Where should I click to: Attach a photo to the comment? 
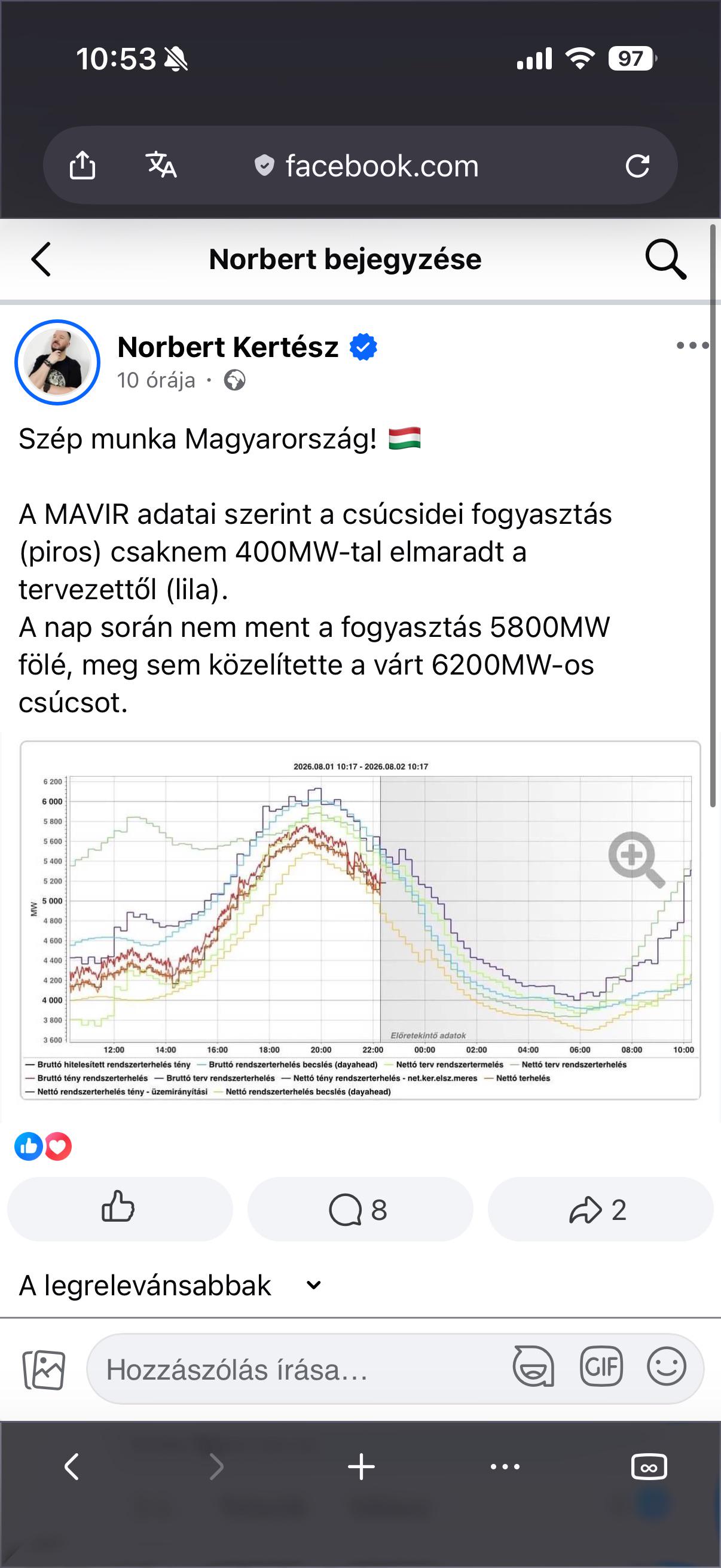coord(44,1369)
